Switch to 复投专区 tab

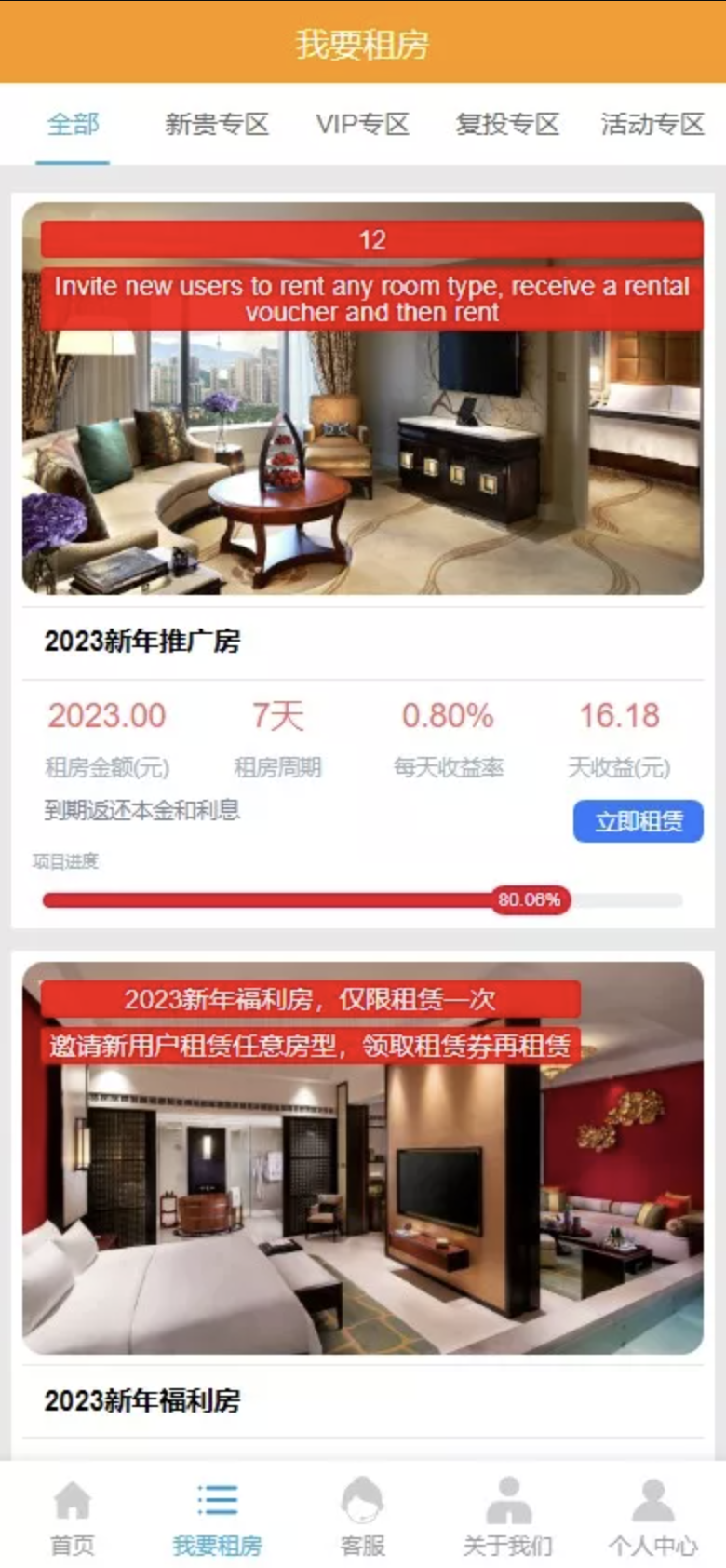(507, 124)
